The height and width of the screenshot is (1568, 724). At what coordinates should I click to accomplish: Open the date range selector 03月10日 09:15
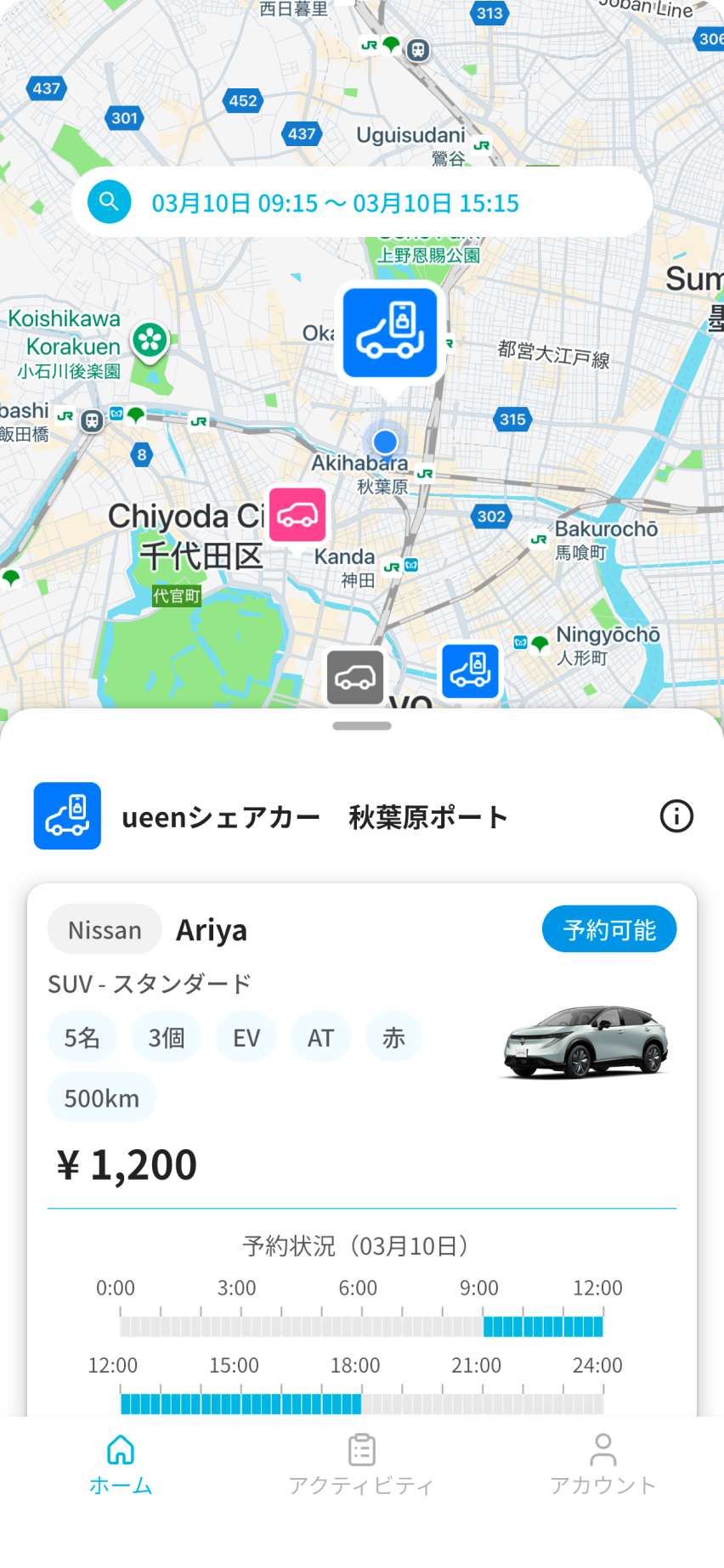(x=336, y=201)
